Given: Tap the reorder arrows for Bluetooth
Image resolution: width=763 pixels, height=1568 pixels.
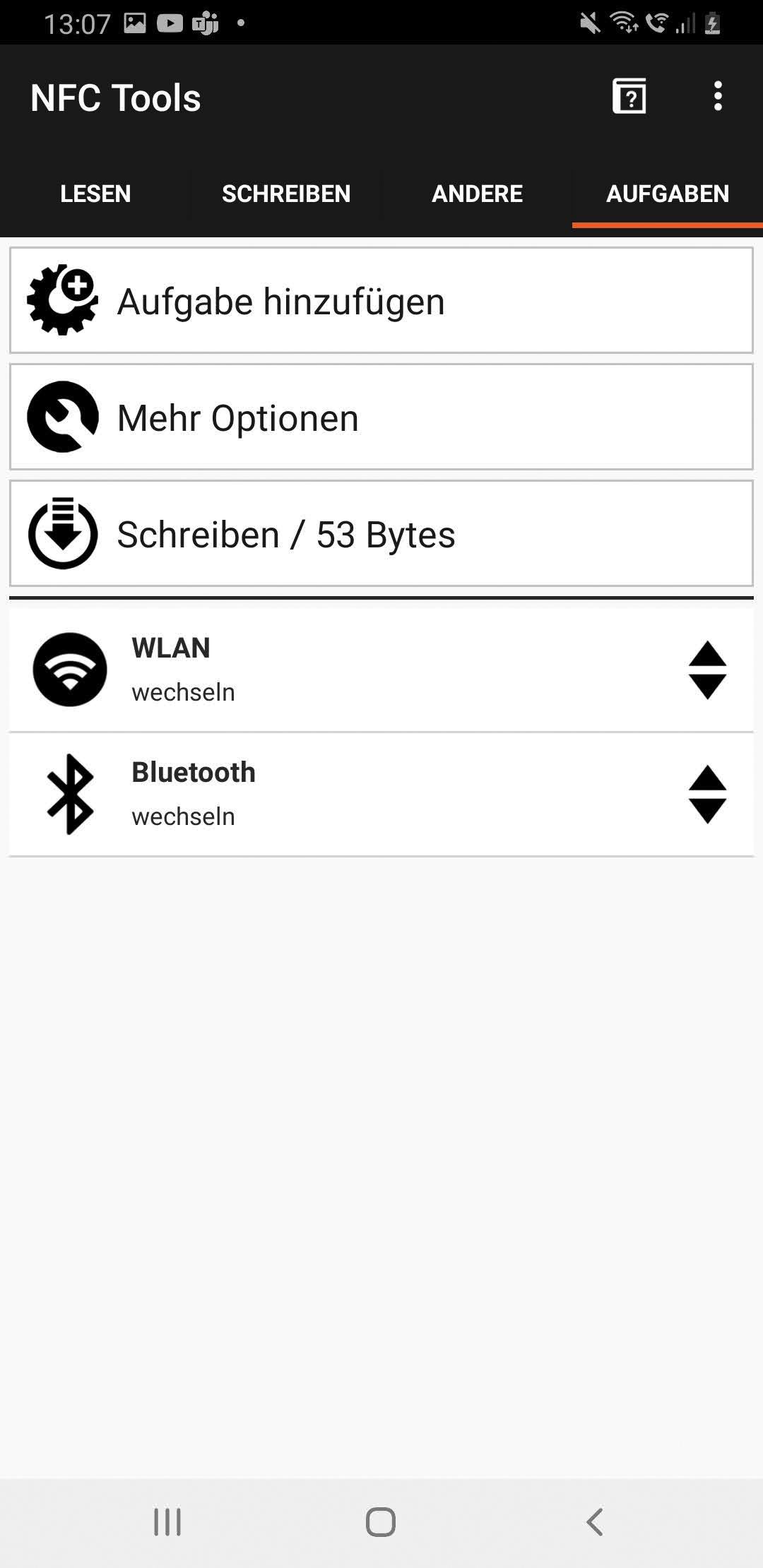Looking at the screenshot, I should click(x=707, y=795).
